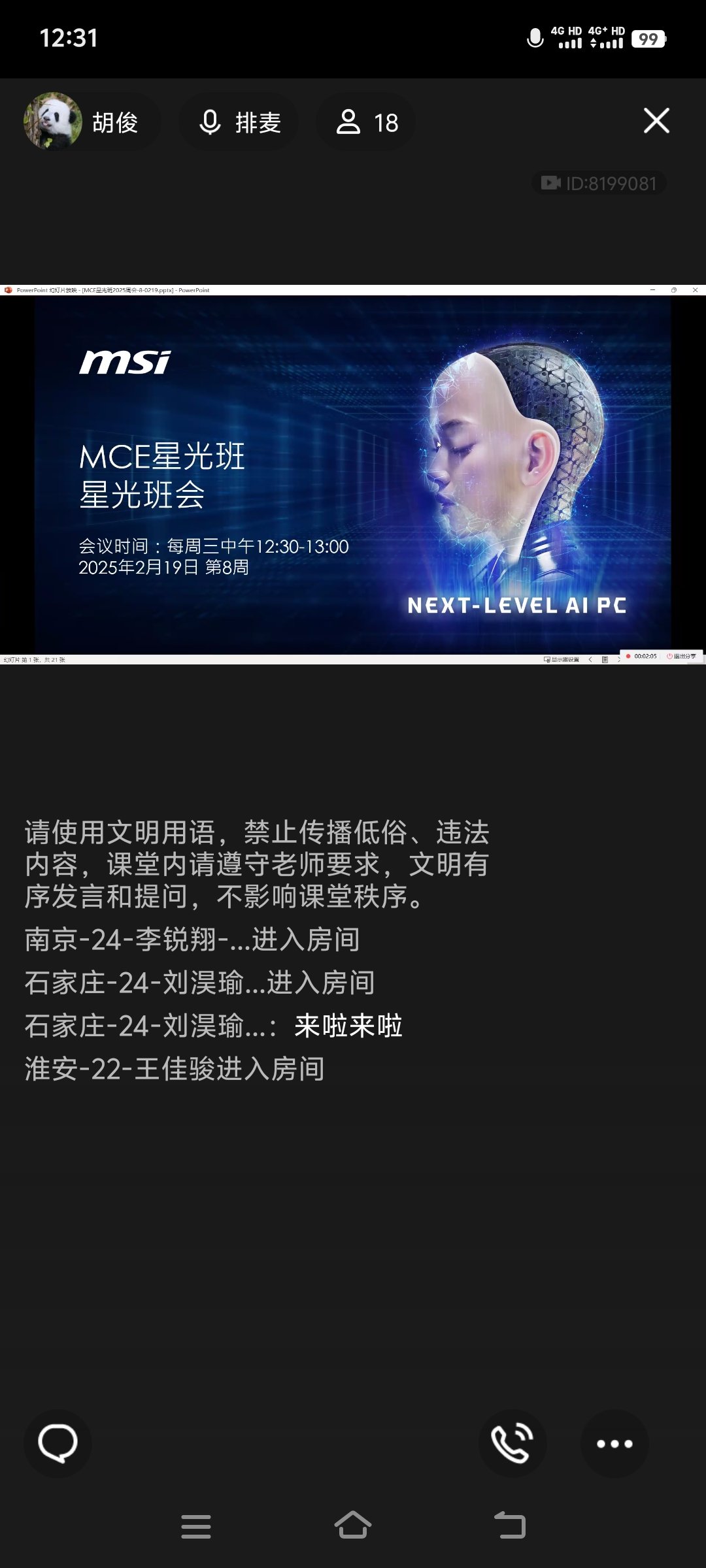Tap the shared screen video area
This screenshot has width=706, height=1568.
[x=353, y=474]
